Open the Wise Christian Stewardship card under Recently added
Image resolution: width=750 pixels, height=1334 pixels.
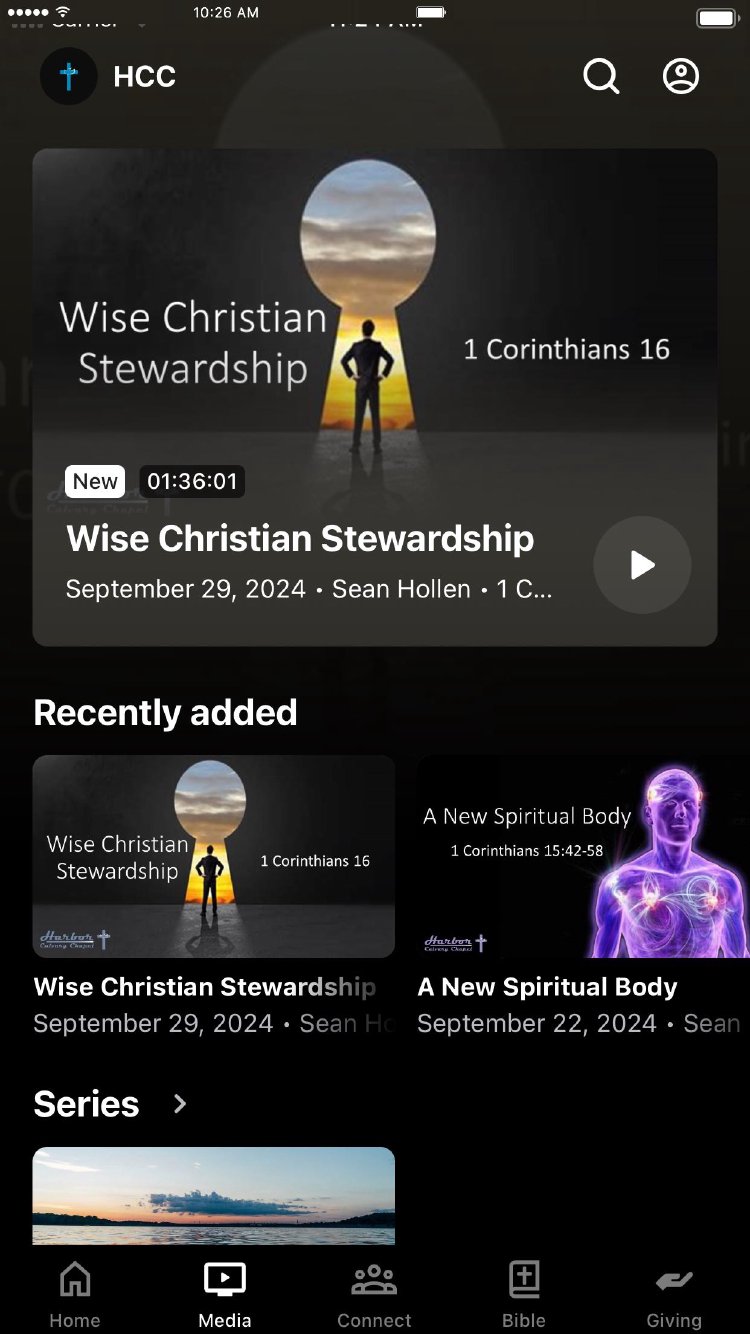(214, 857)
